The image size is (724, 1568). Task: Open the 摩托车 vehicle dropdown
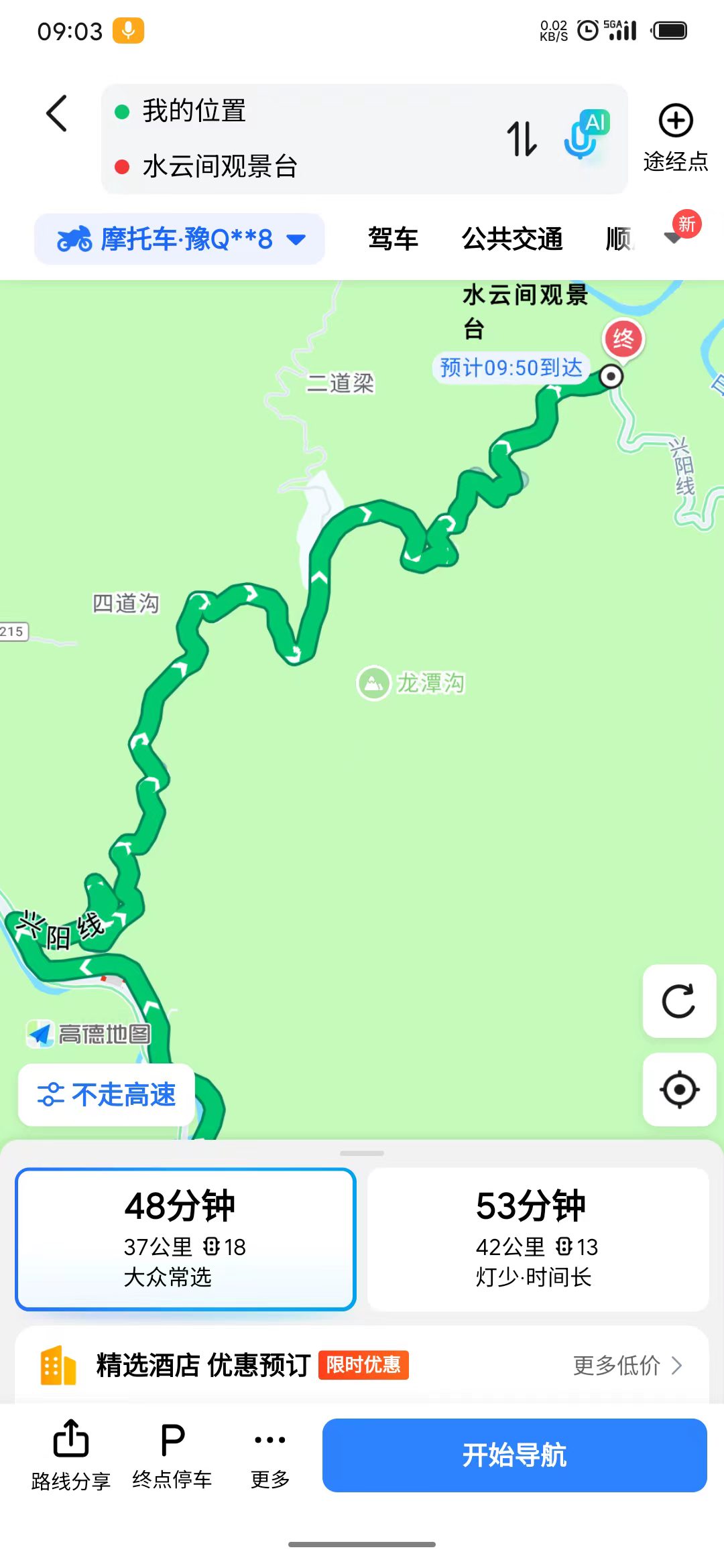coord(180,239)
